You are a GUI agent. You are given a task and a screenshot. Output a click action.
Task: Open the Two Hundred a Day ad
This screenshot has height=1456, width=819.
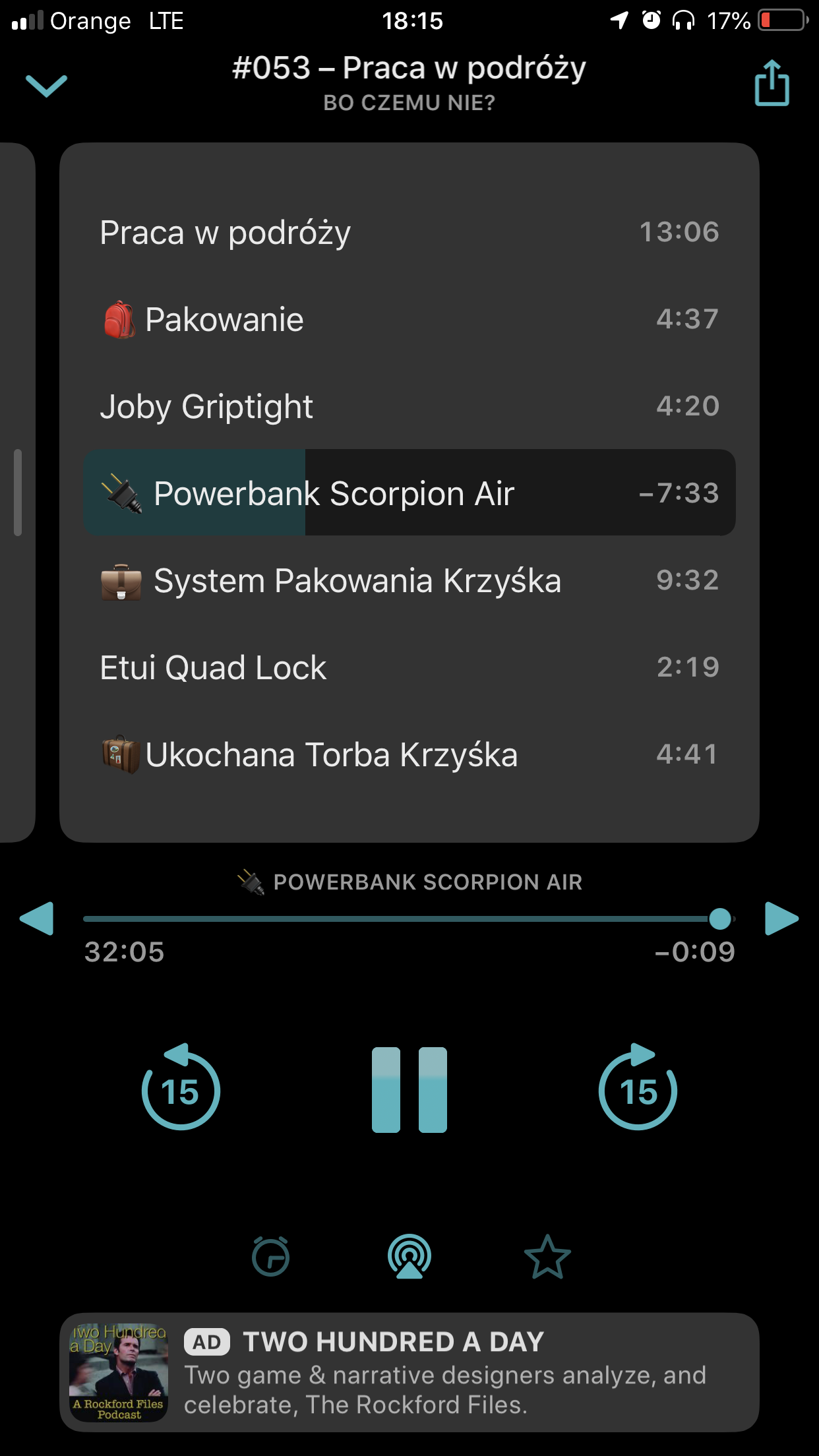pos(409,1372)
